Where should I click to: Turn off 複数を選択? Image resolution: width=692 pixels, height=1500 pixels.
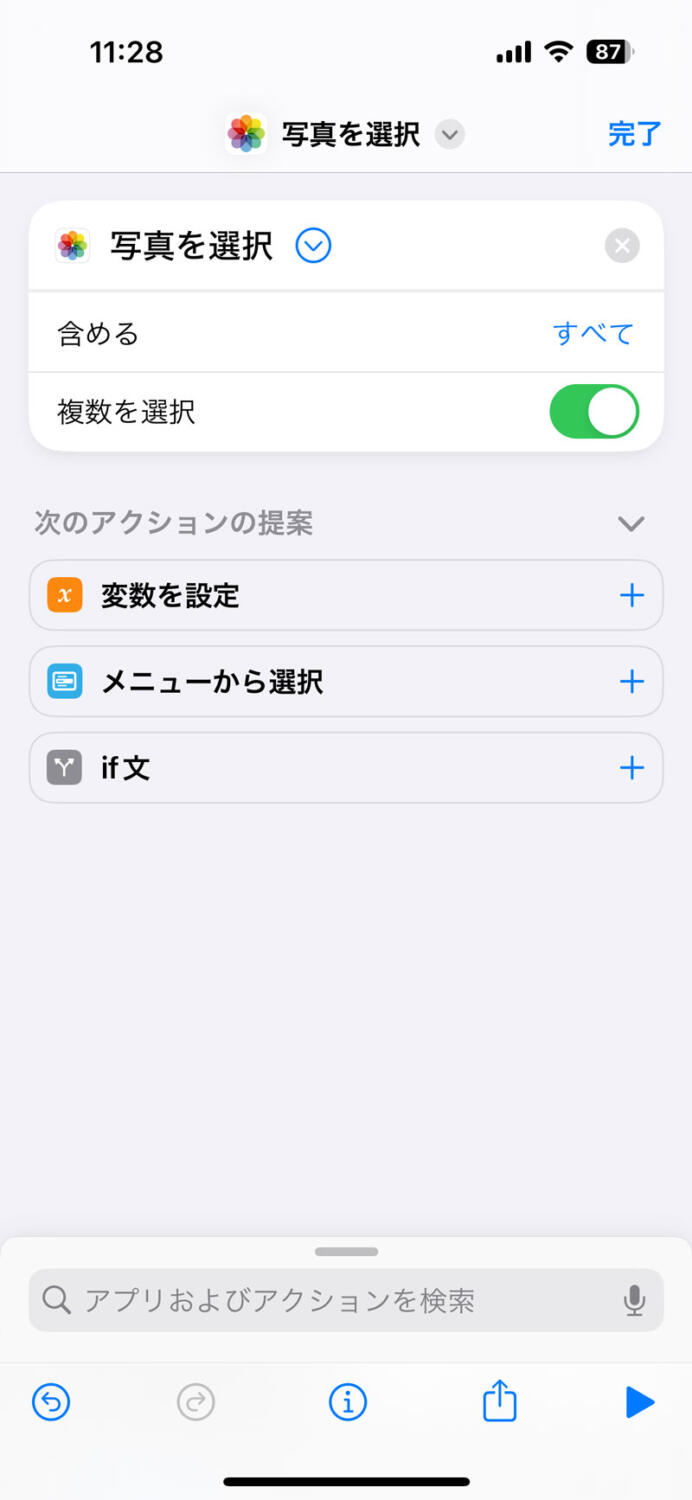click(x=594, y=411)
